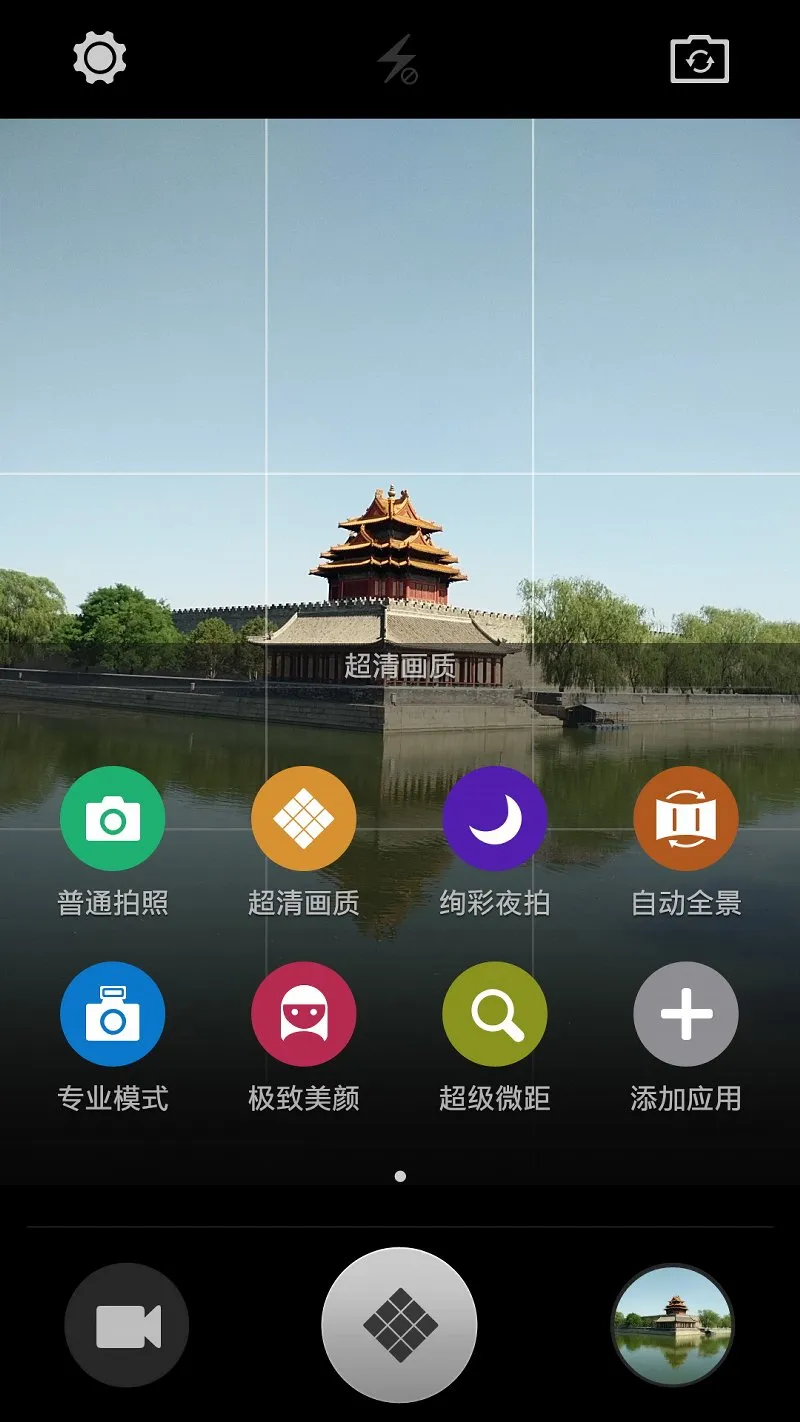Switch between front and rear camera
This screenshot has height=1422, width=800.
(699, 60)
